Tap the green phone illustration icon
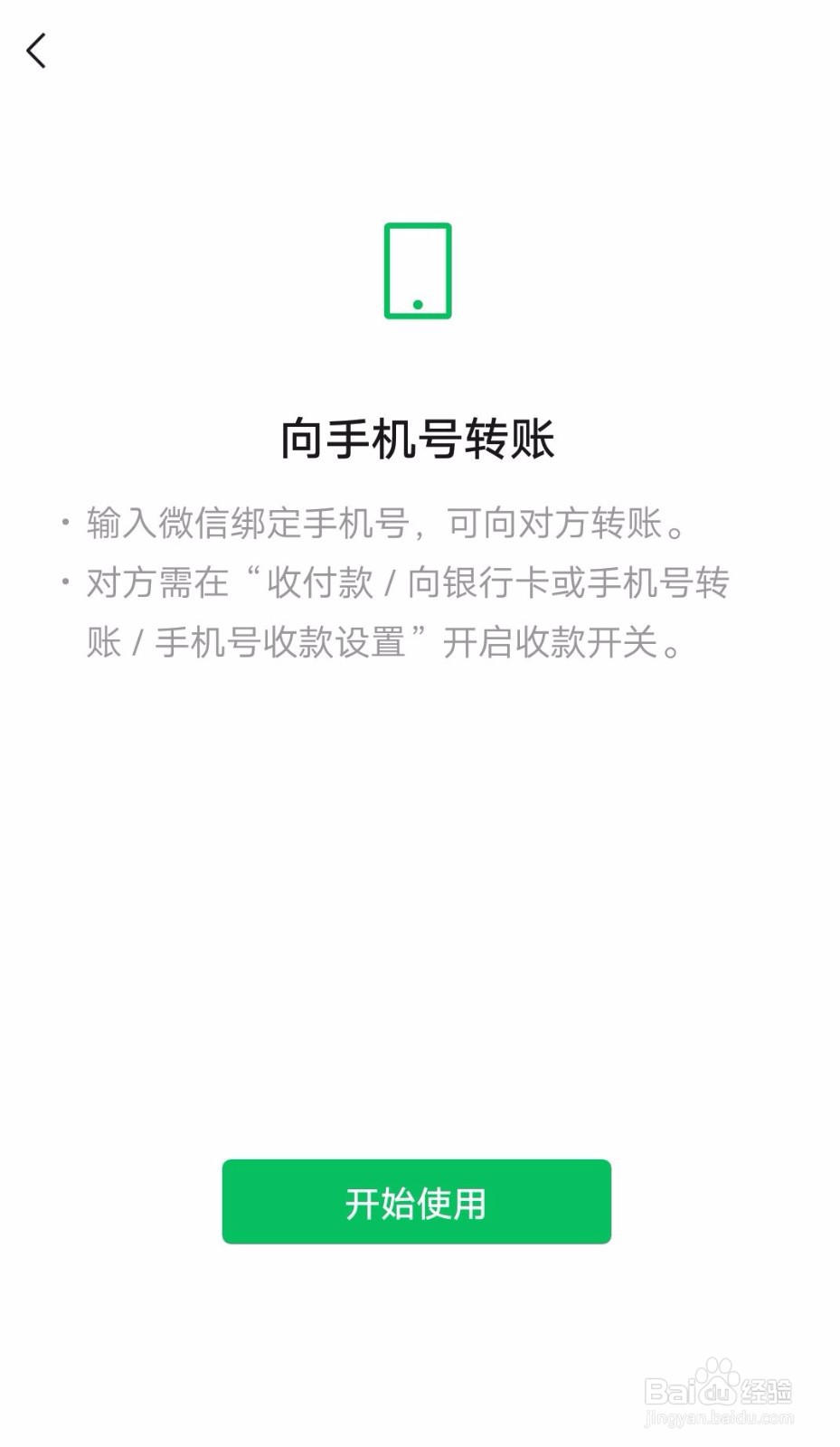Viewport: 840px width, 1447px height. tap(417, 271)
